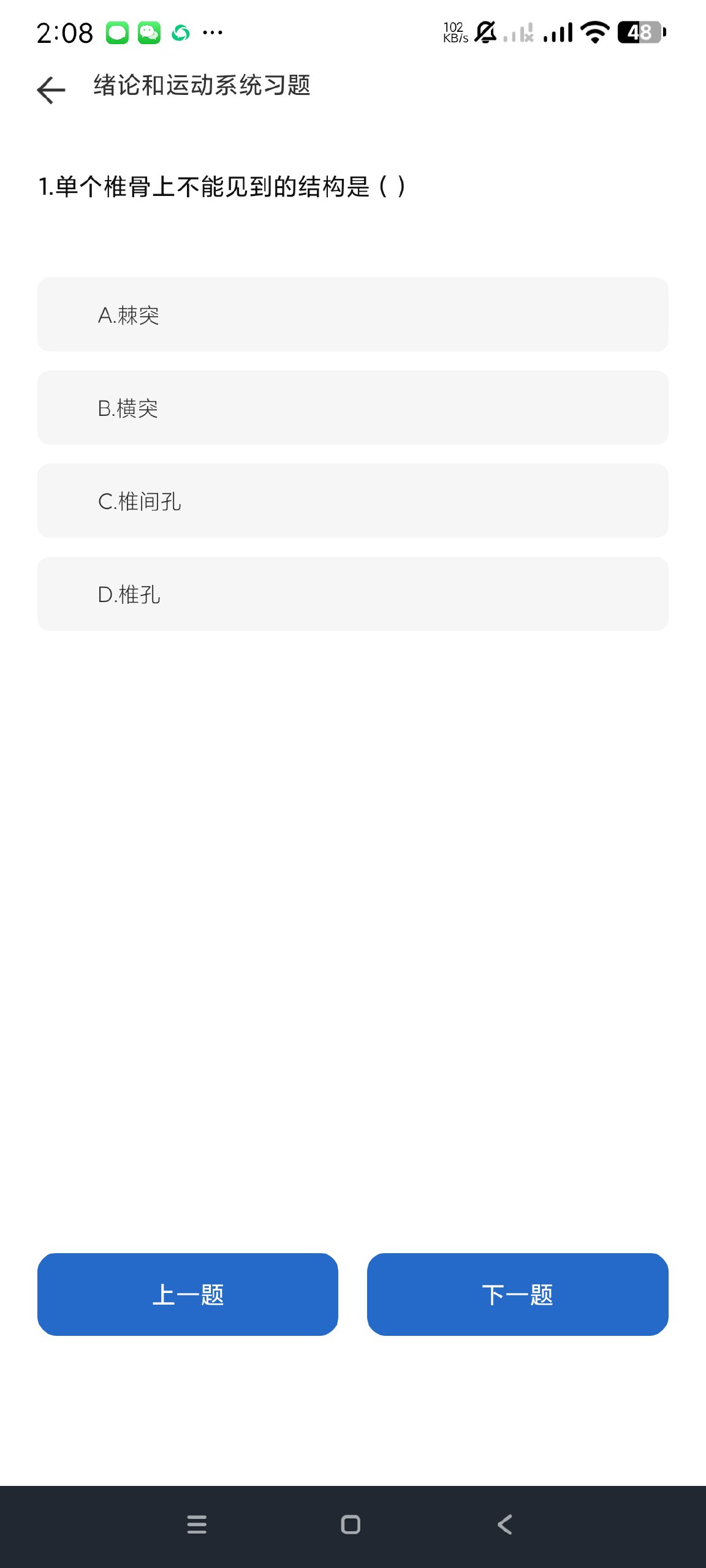Go back using the top arrow
Screen dimensions: 706x1568
(51, 90)
